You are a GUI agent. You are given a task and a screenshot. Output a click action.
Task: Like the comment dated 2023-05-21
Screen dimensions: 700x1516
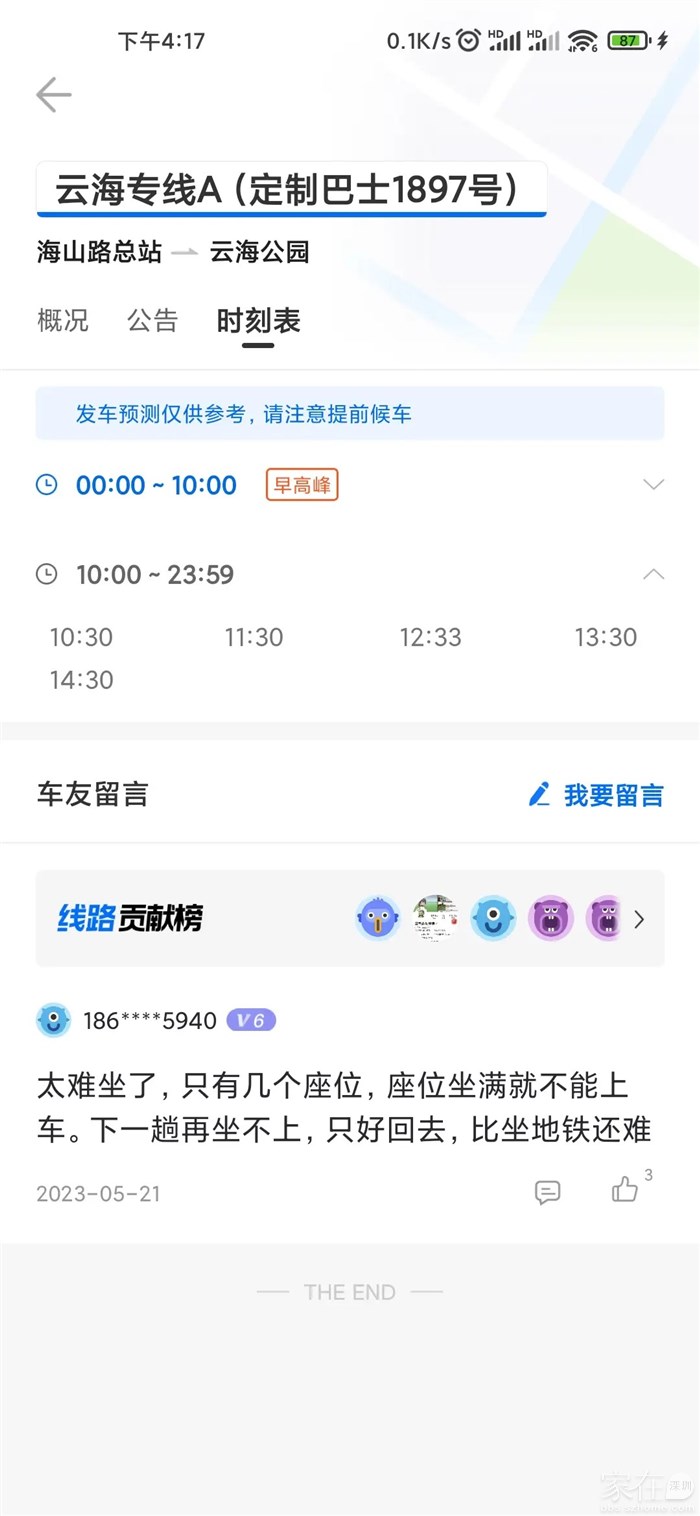click(x=625, y=1190)
